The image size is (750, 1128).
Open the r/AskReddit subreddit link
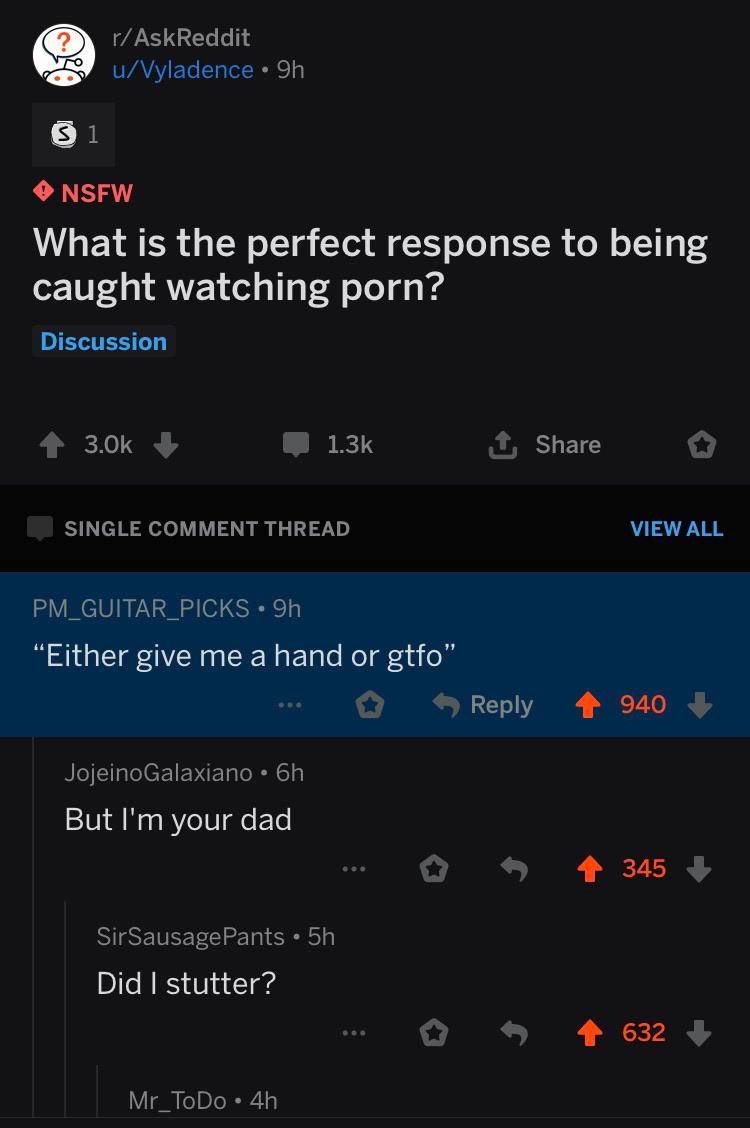[181, 38]
